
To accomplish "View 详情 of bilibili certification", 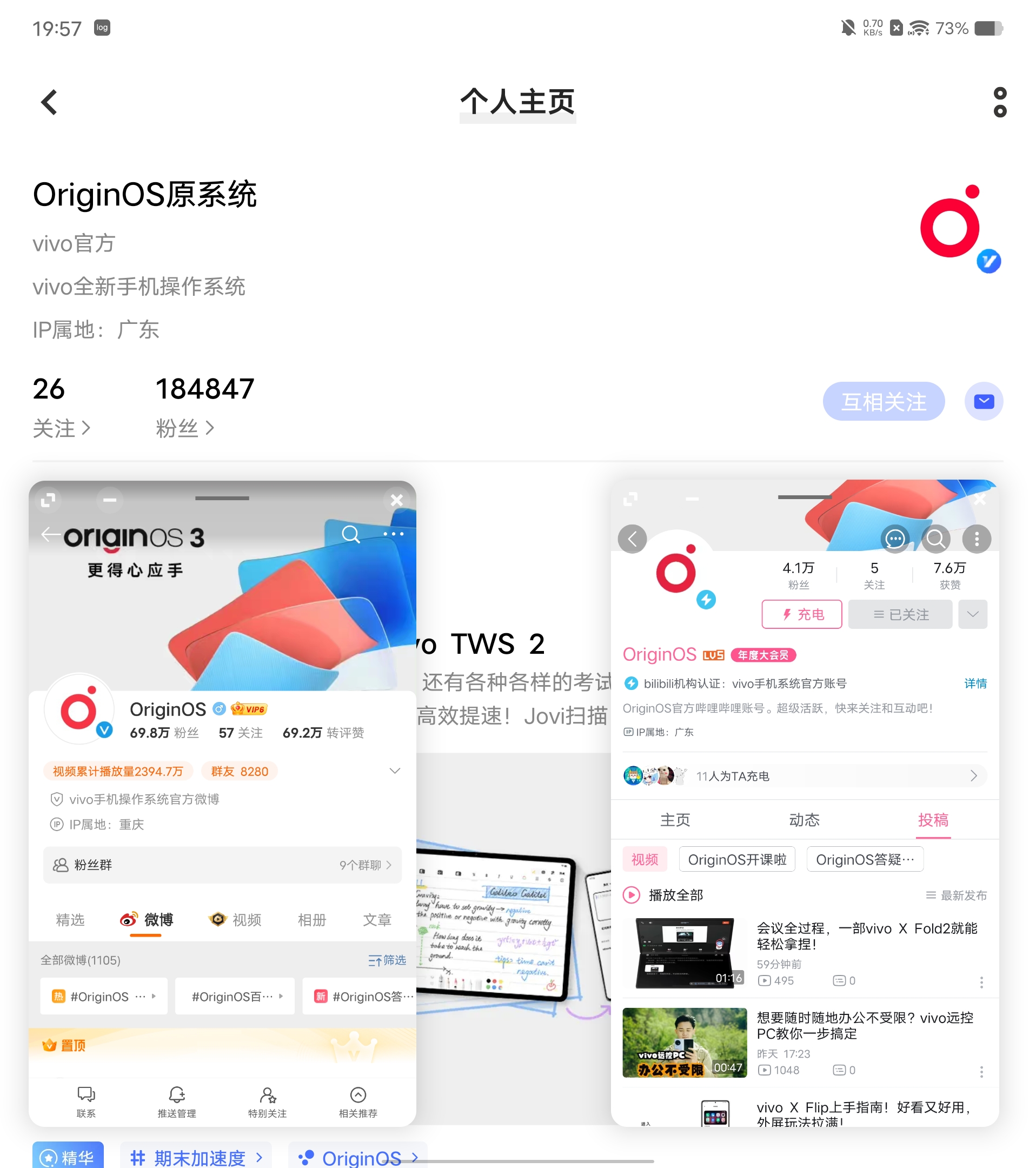I will (975, 683).
